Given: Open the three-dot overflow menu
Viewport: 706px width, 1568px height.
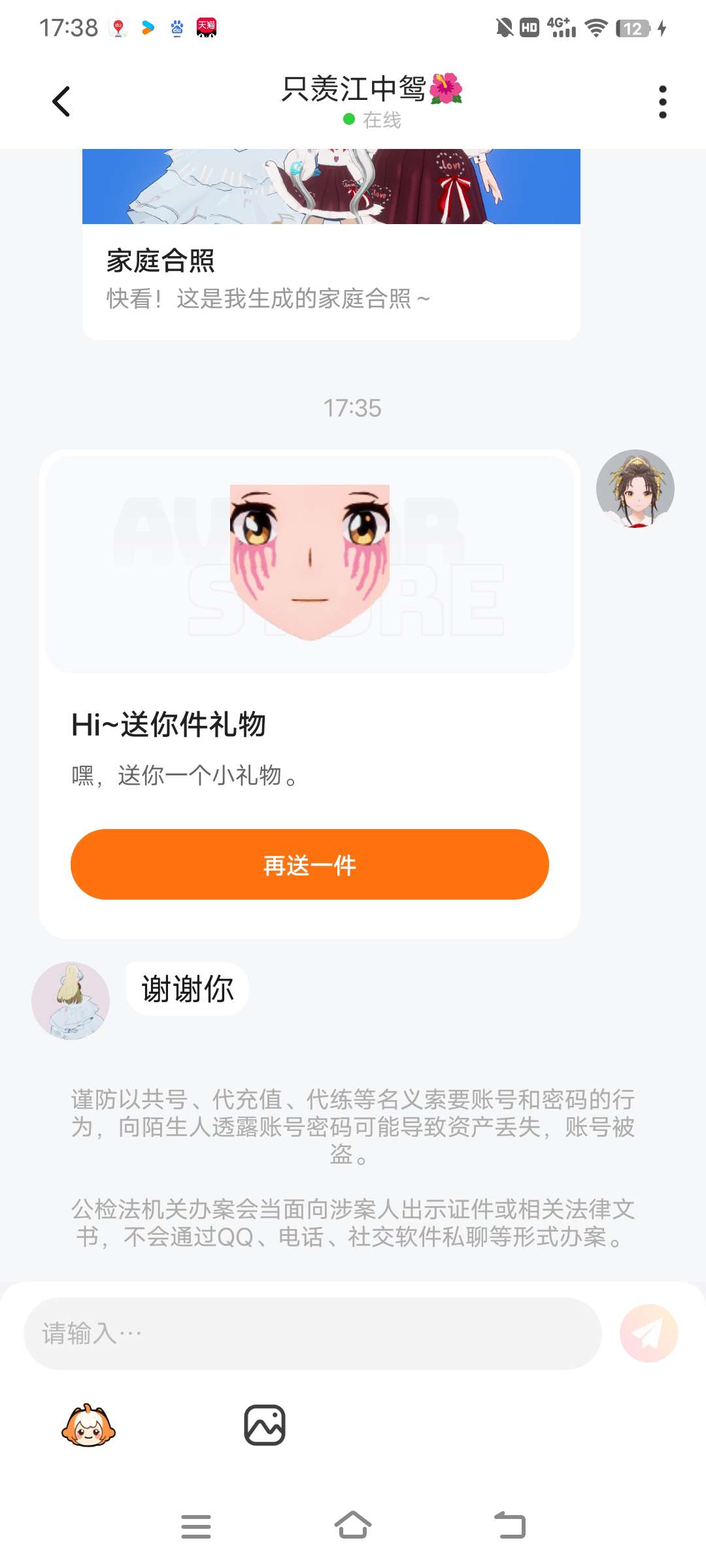Looking at the screenshot, I should (x=662, y=102).
